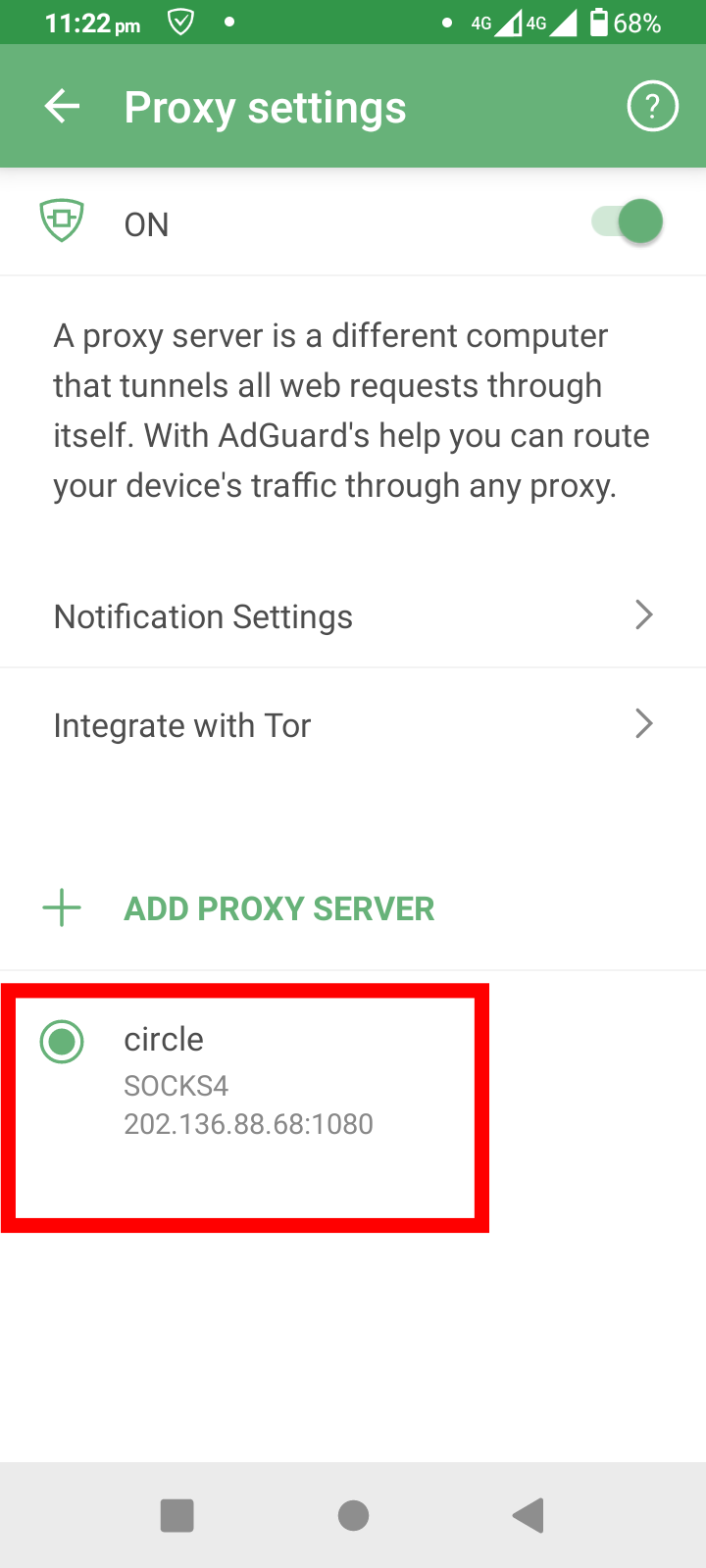Image resolution: width=706 pixels, height=1568 pixels.
Task: Open Integrate with Tor
Action: pos(353,725)
